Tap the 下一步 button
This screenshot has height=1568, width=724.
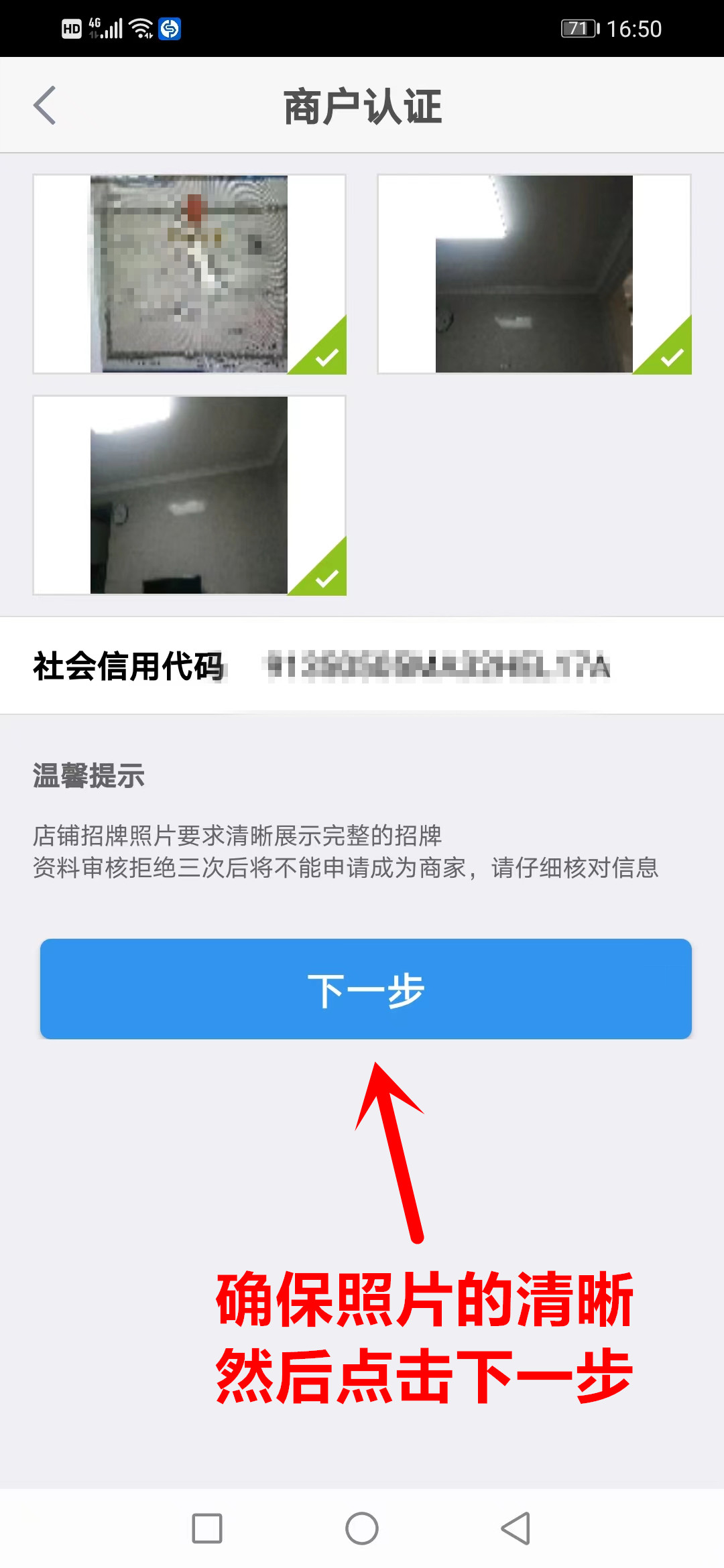(x=365, y=989)
